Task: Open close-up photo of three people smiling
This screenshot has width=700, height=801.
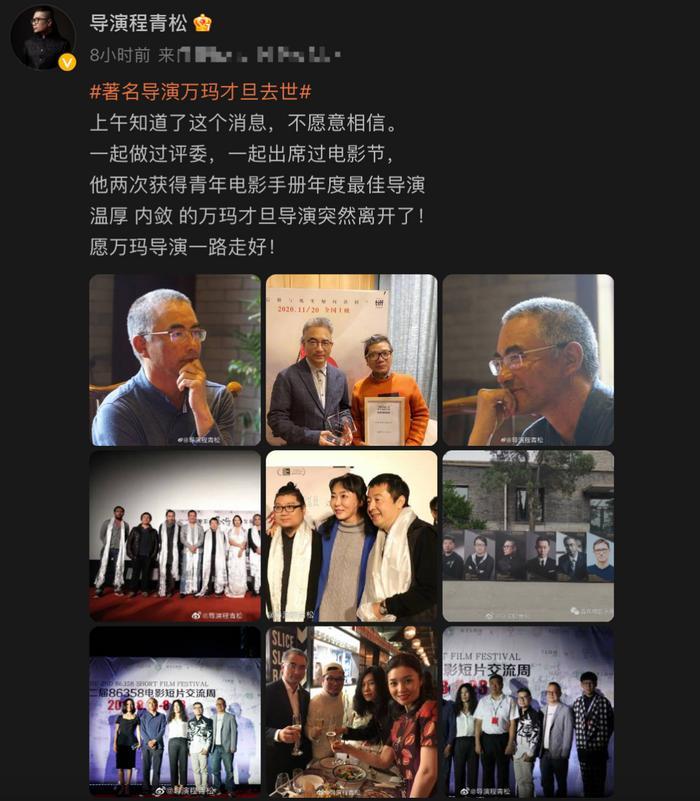Action: [351, 536]
